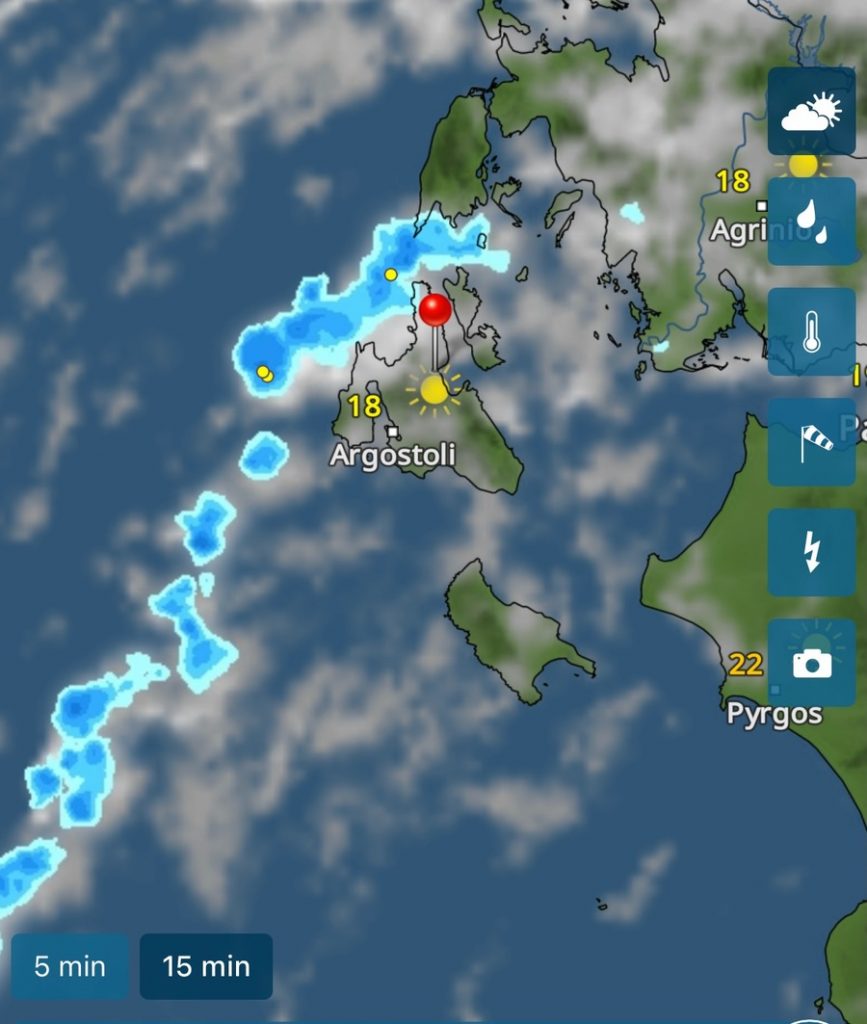867x1024 pixels.
Task: Select the cloud and sun weather layer
Action: point(811,111)
